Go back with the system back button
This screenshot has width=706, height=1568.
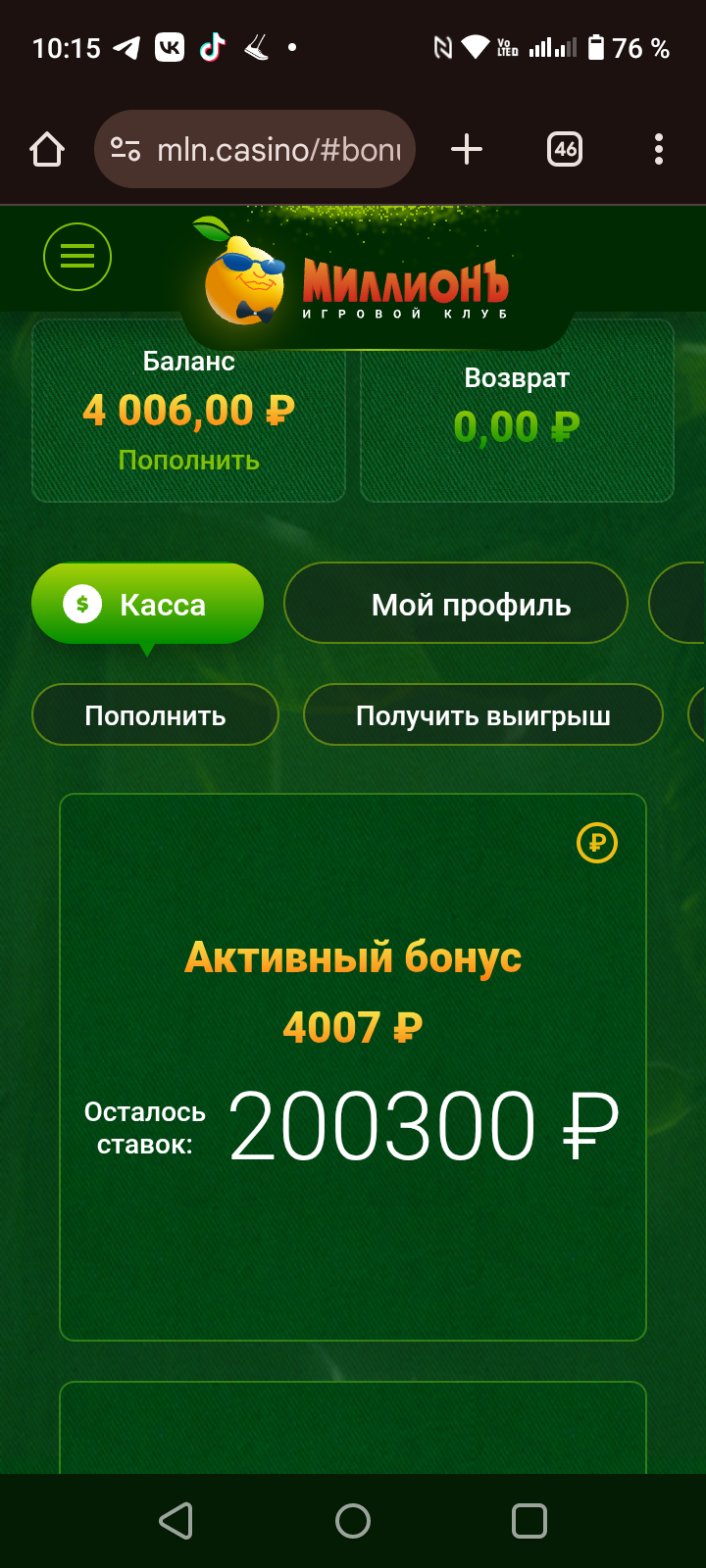176,1521
